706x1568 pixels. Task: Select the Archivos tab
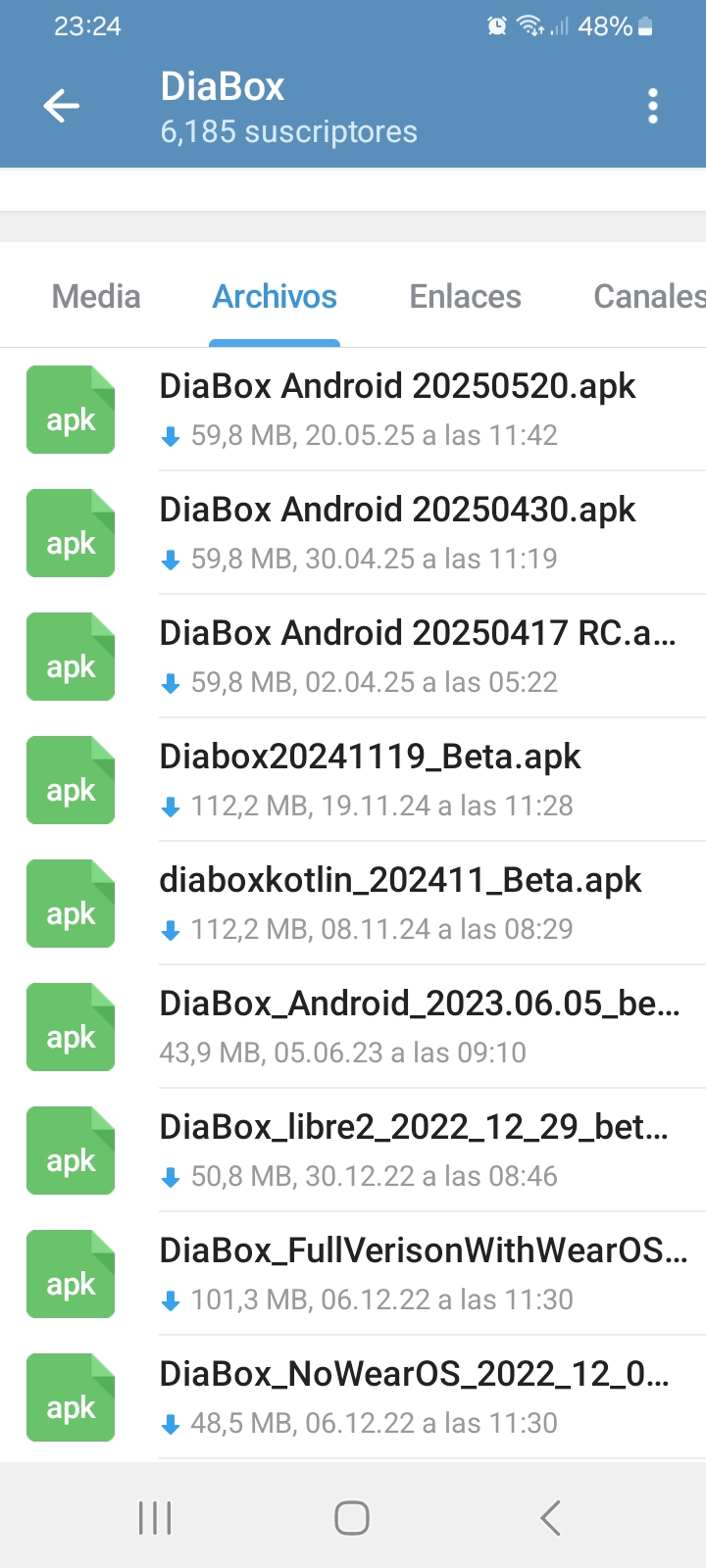(275, 297)
